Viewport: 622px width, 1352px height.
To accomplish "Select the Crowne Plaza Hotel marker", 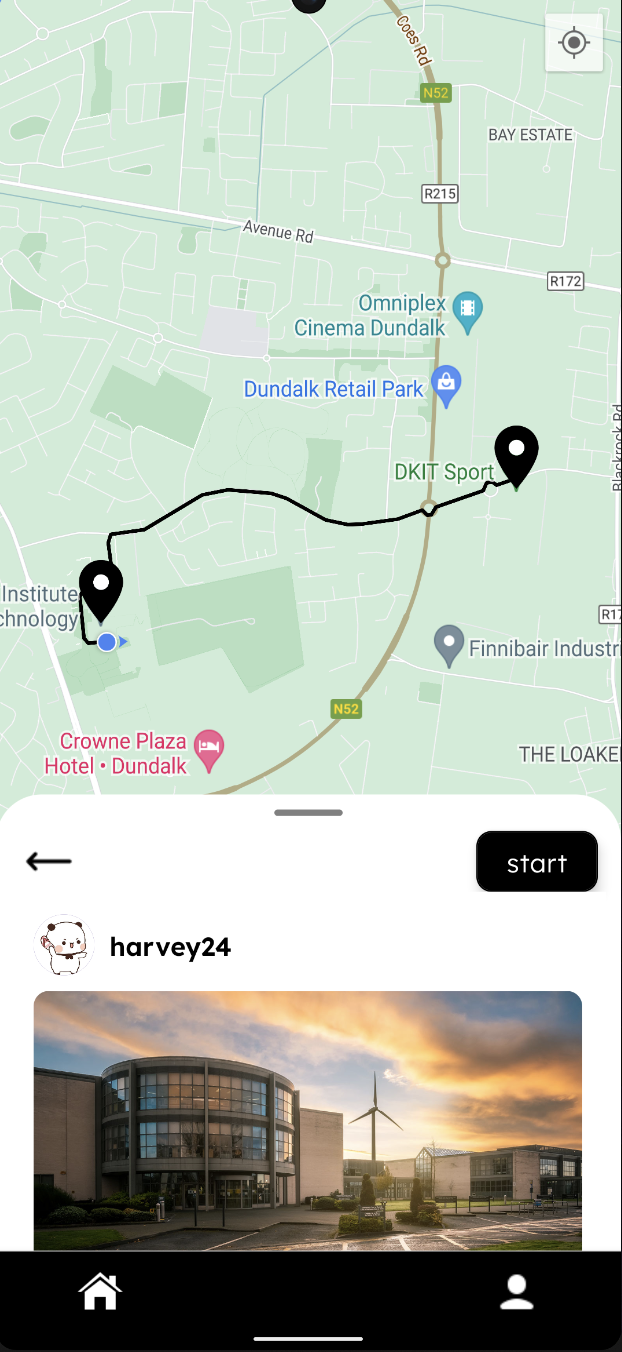I will pos(209,749).
